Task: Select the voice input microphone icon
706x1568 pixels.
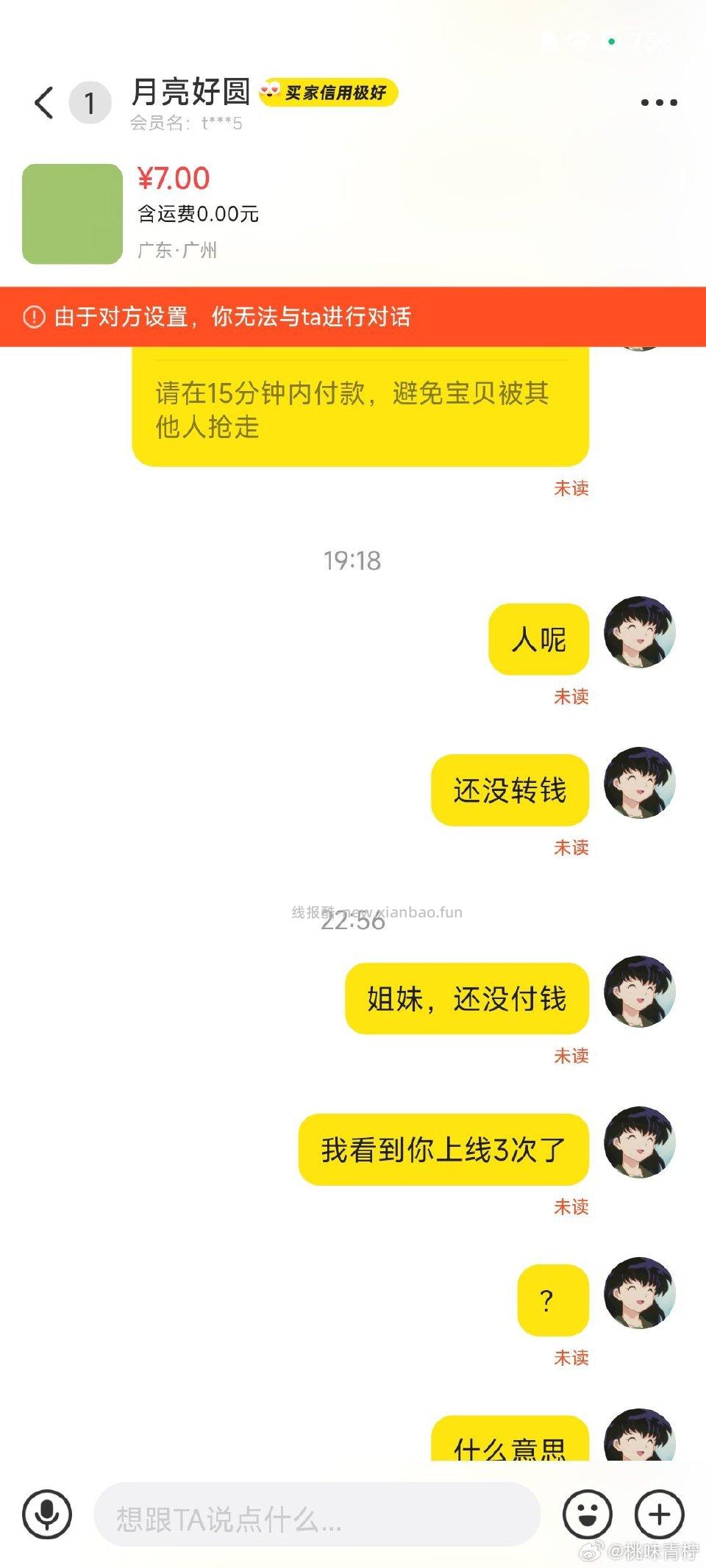Action: pos(46,1516)
